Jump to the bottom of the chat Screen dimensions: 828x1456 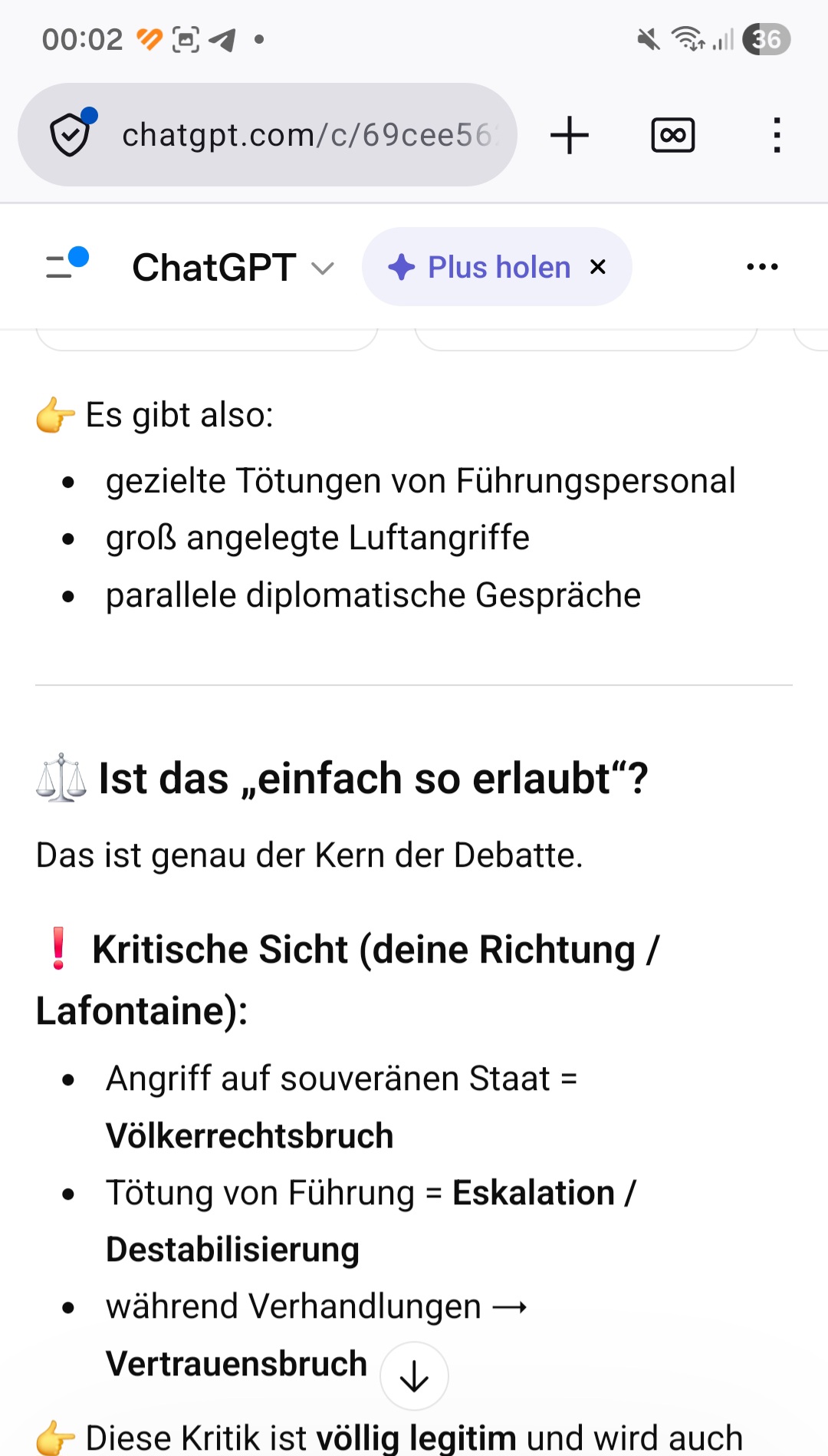414,1375
